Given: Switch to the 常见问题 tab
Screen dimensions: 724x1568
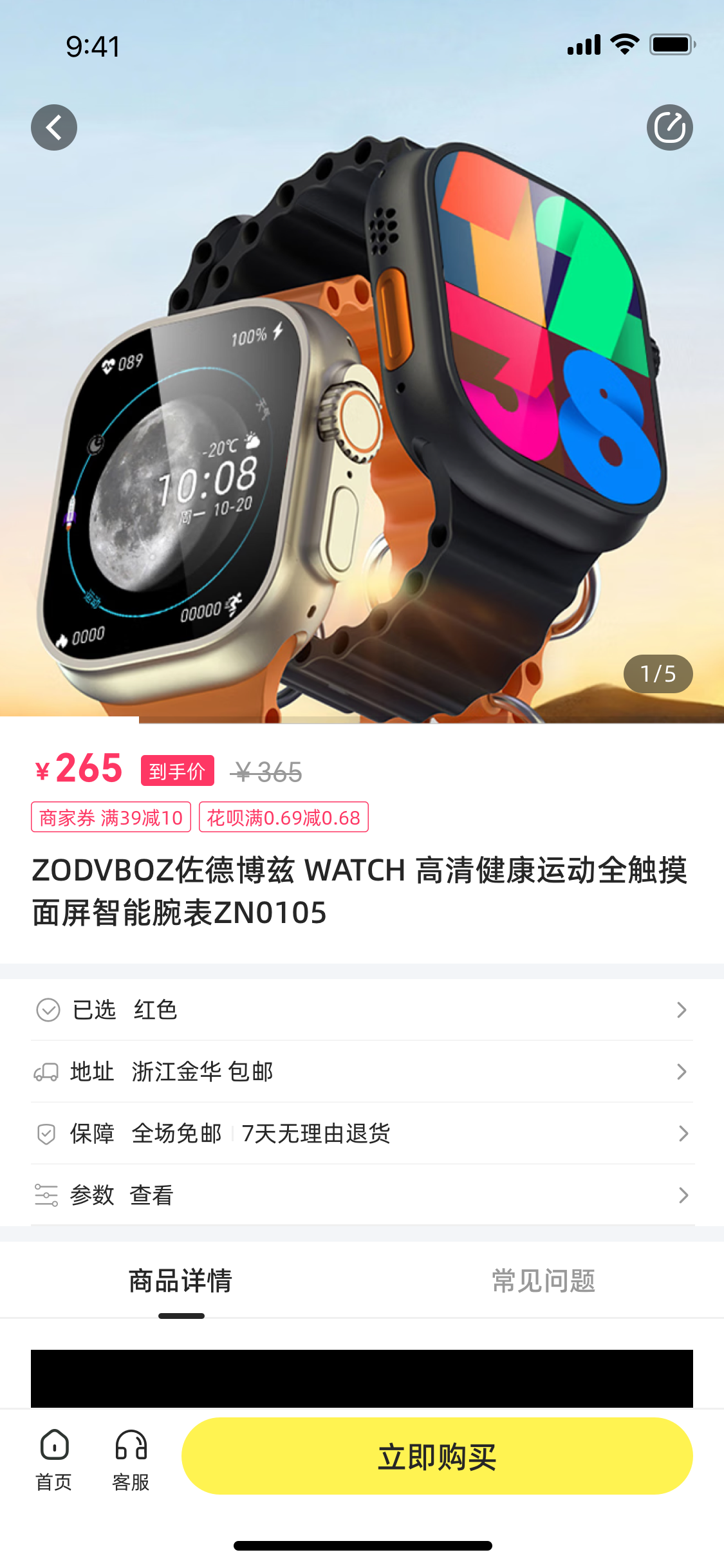Looking at the screenshot, I should [543, 1281].
